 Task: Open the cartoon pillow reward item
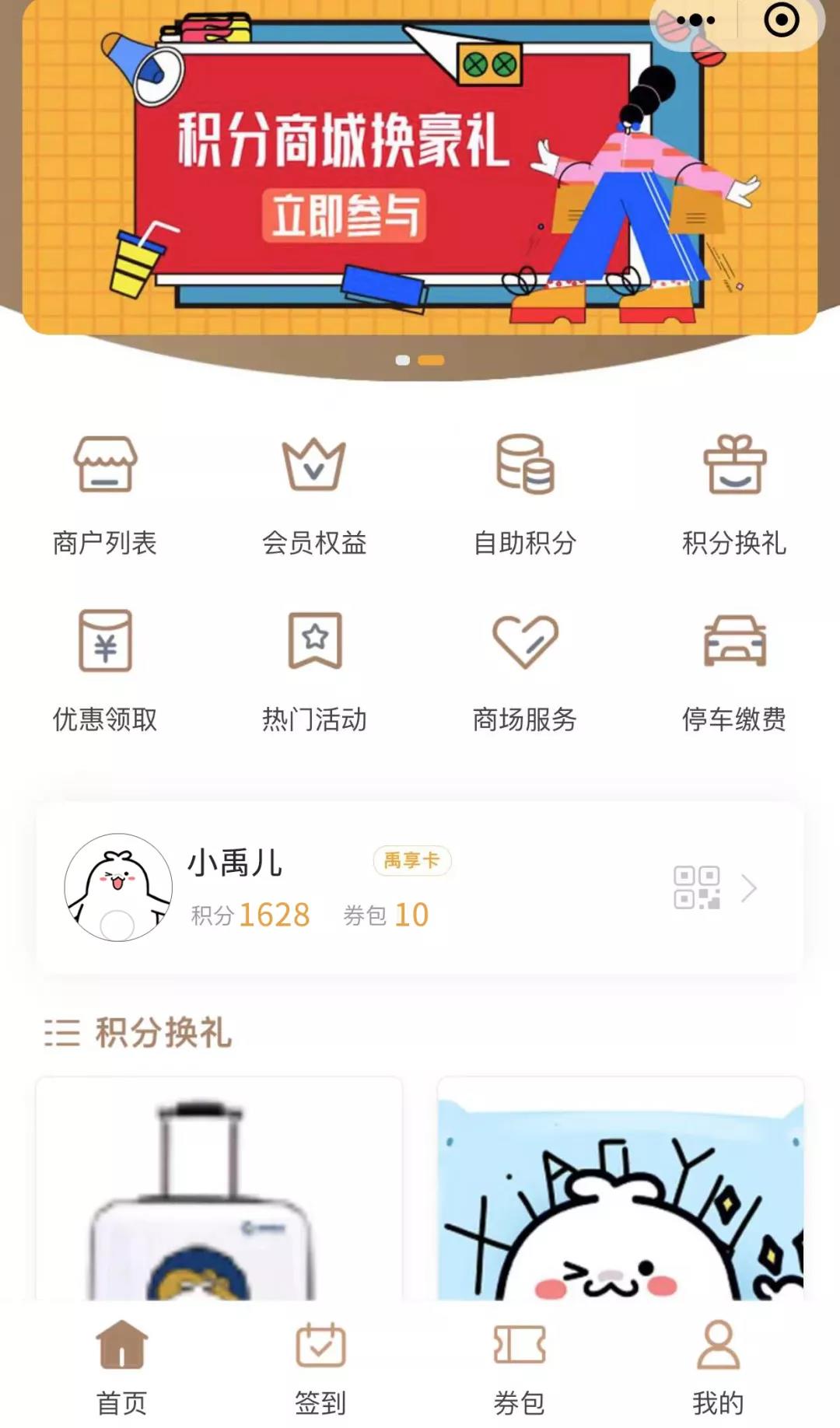(620, 1190)
